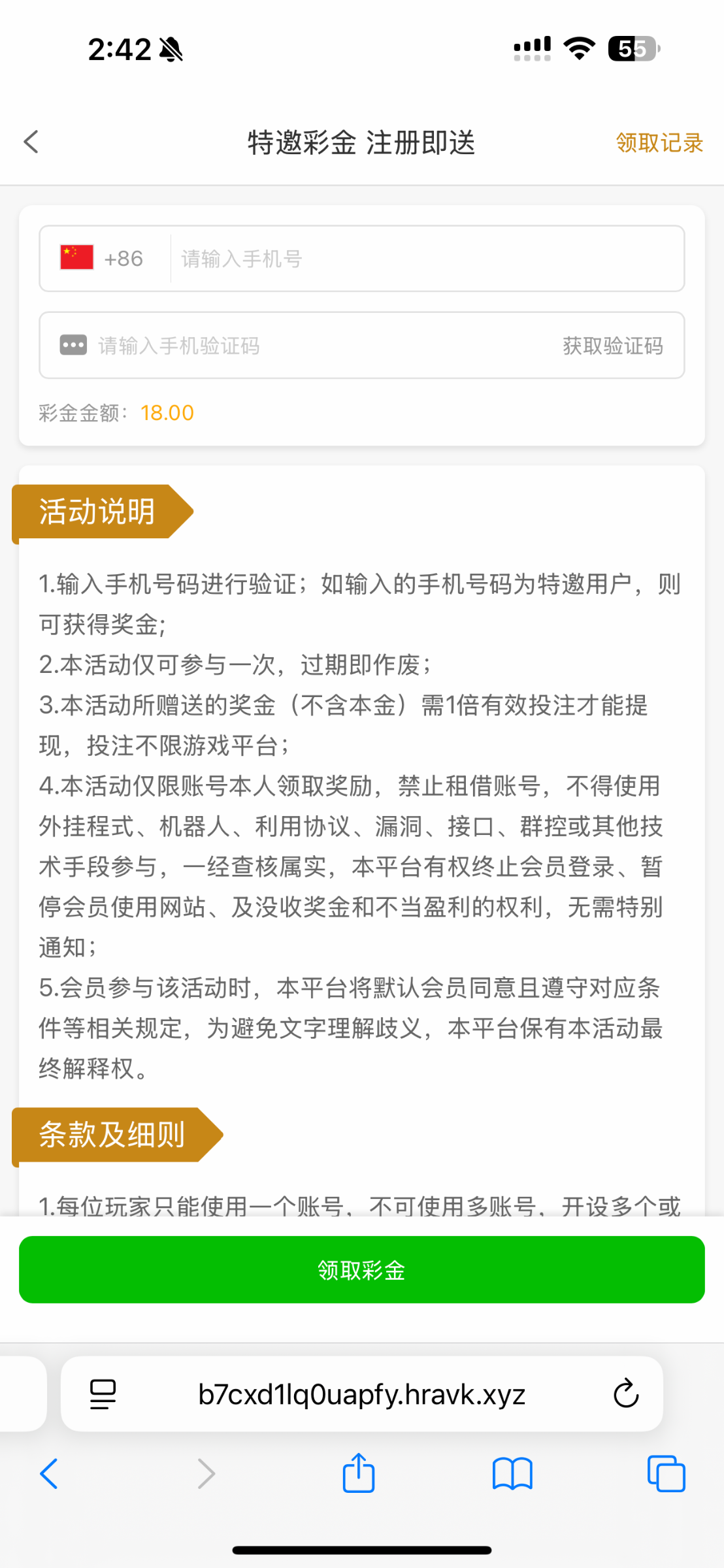724x1568 pixels.
Task: Reload the page in Safari
Action: tap(625, 1394)
